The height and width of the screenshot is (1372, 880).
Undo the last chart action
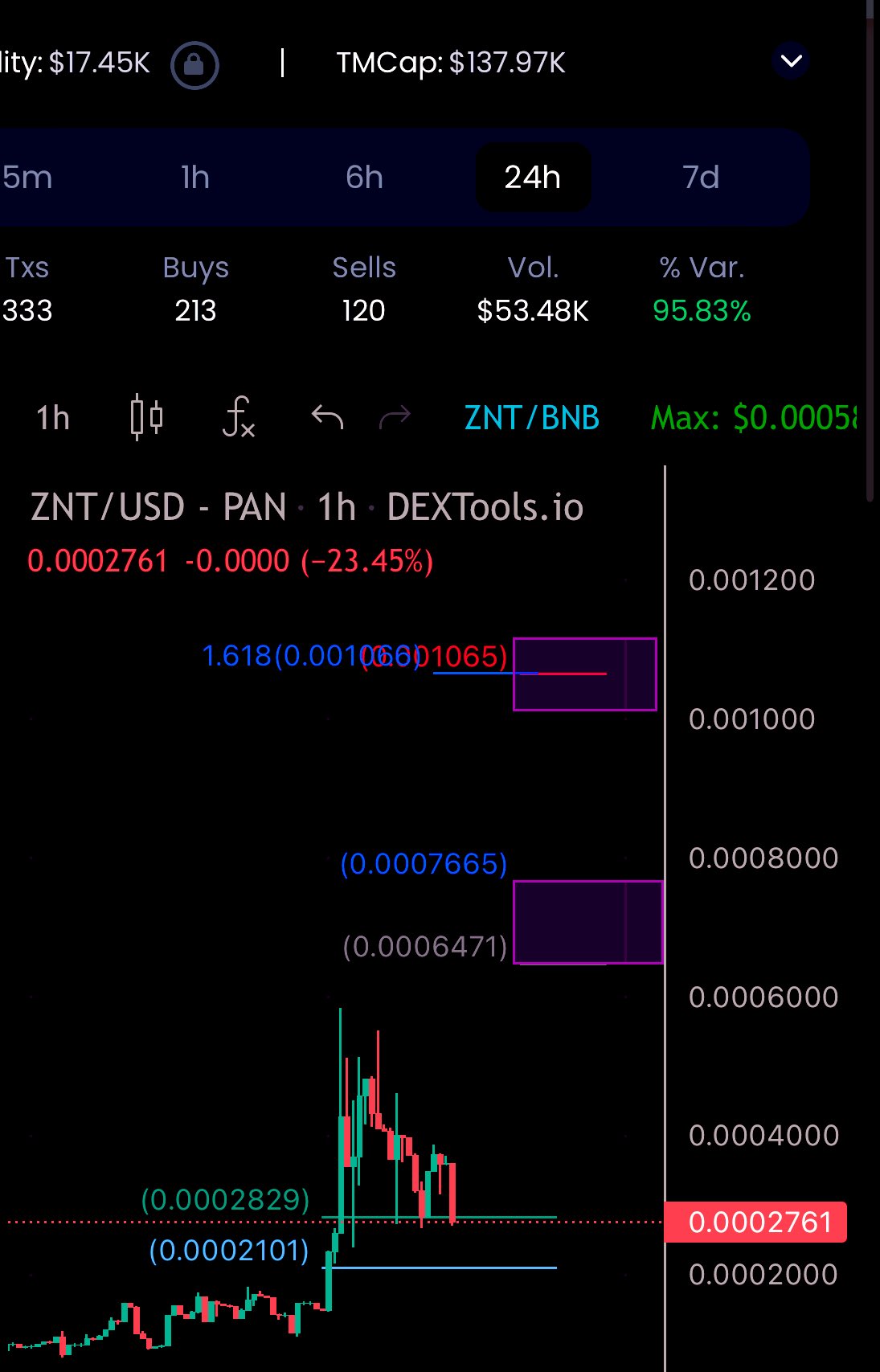[x=327, y=418]
